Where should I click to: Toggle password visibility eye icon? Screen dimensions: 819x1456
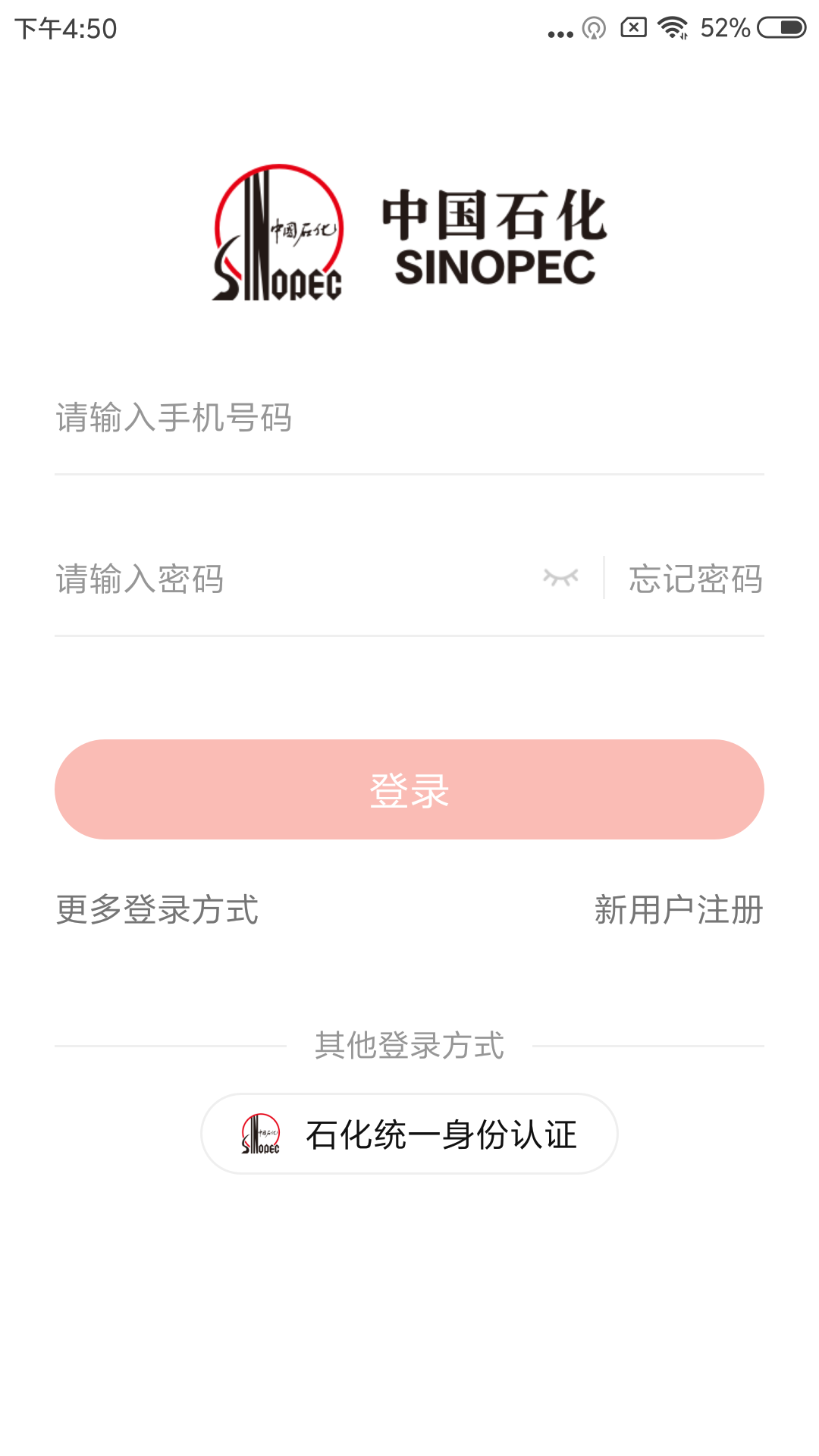[x=561, y=578]
